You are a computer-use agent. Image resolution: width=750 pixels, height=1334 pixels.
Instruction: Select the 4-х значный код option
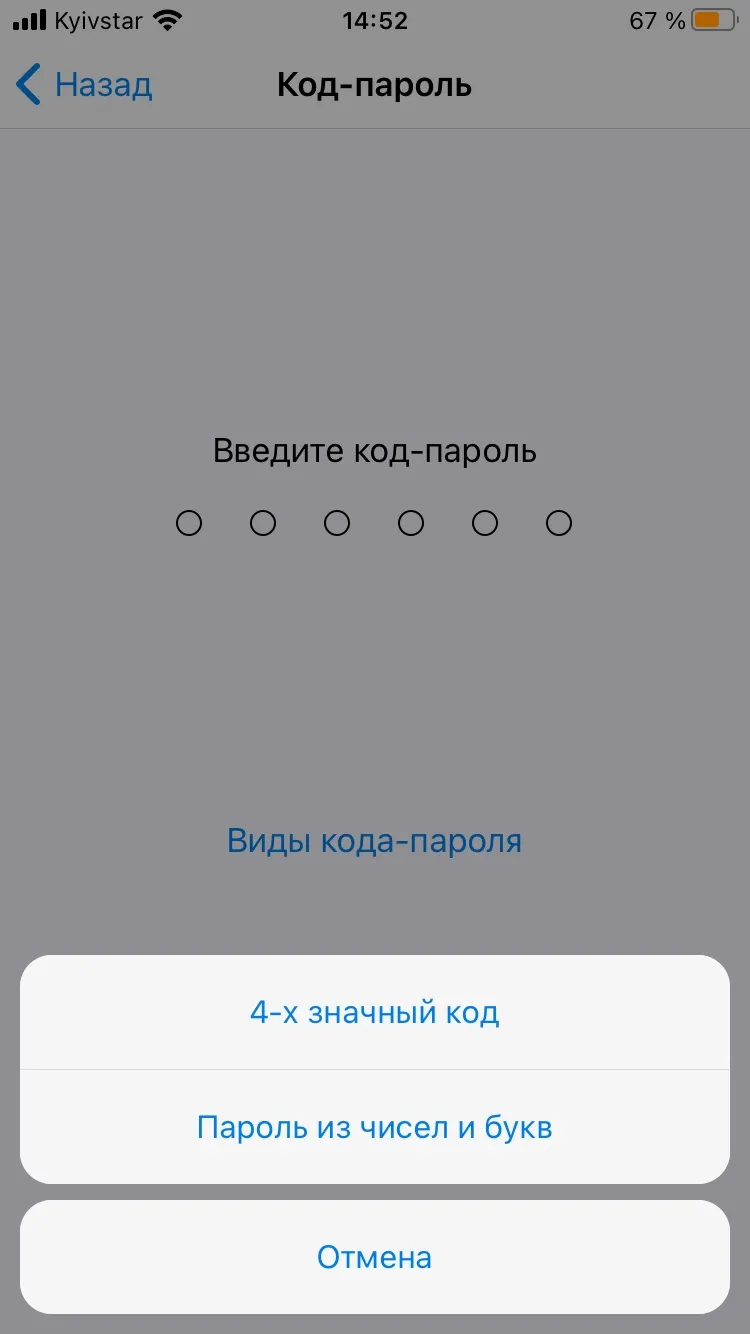pyautogui.click(x=375, y=1012)
